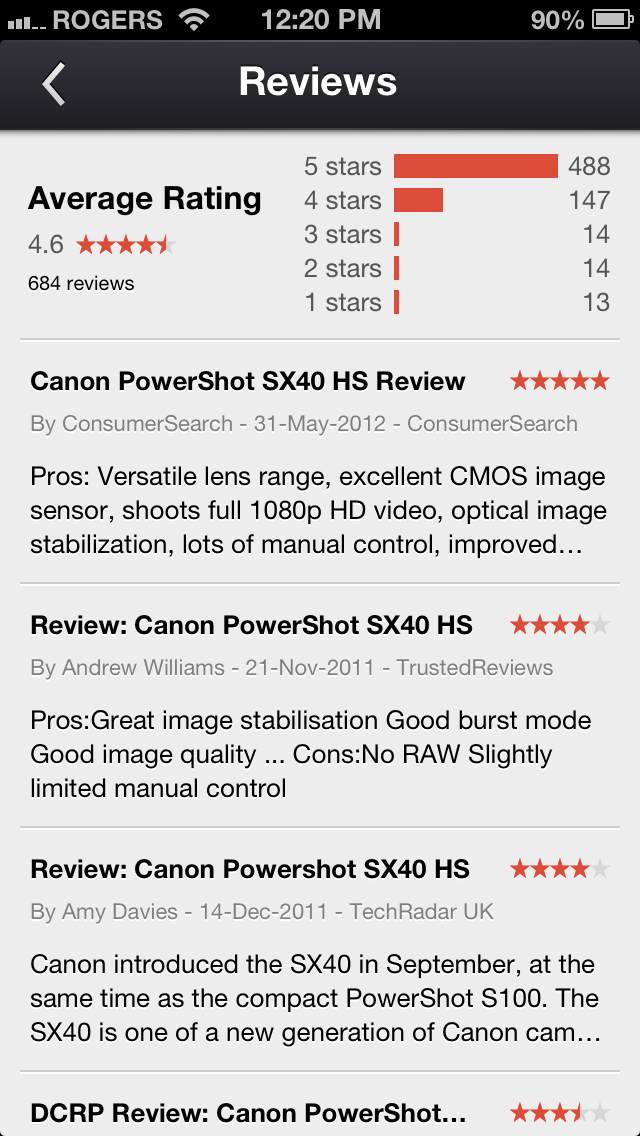Open the ConsumerSearch Canon PowerShot SX40 HS Review

click(320, 462)
